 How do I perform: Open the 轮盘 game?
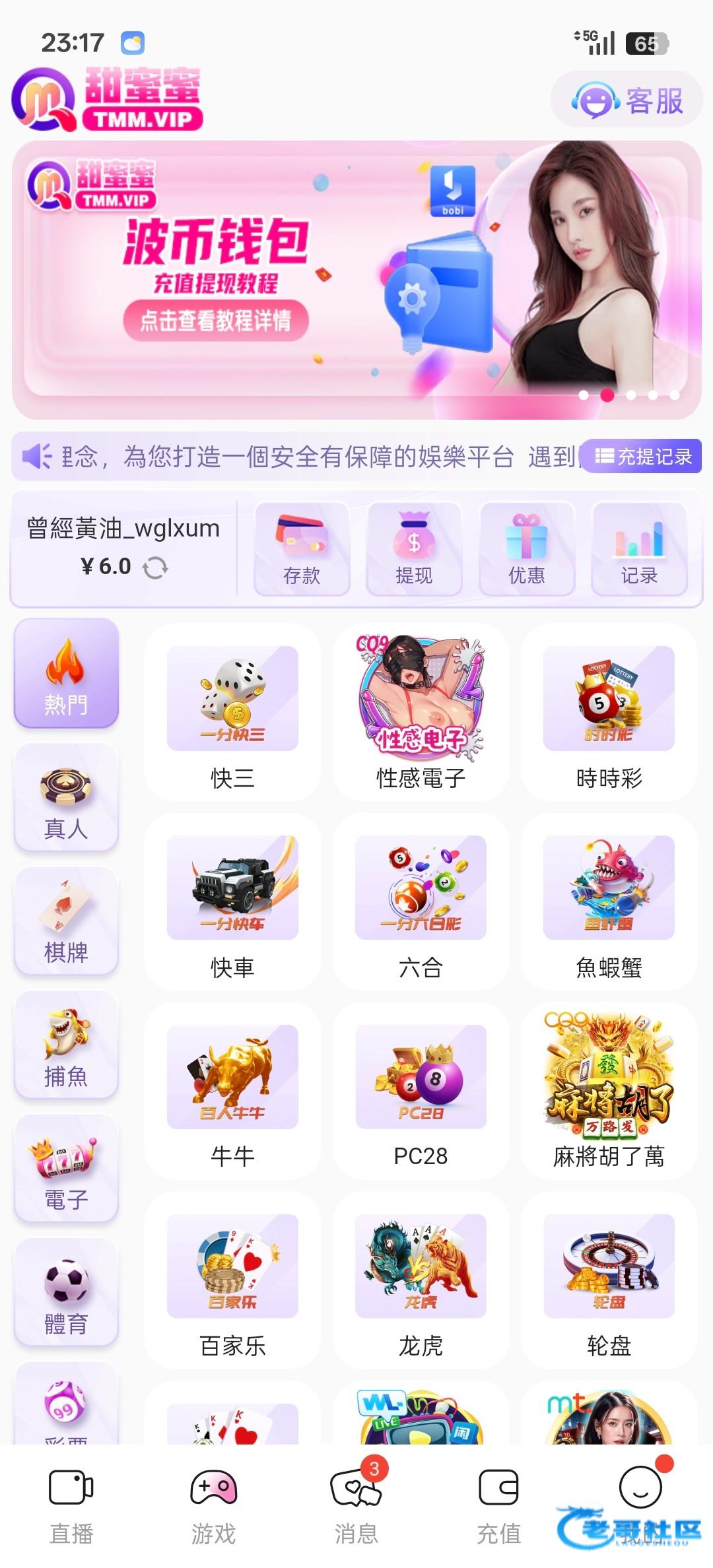click(x=609, y=1280)
